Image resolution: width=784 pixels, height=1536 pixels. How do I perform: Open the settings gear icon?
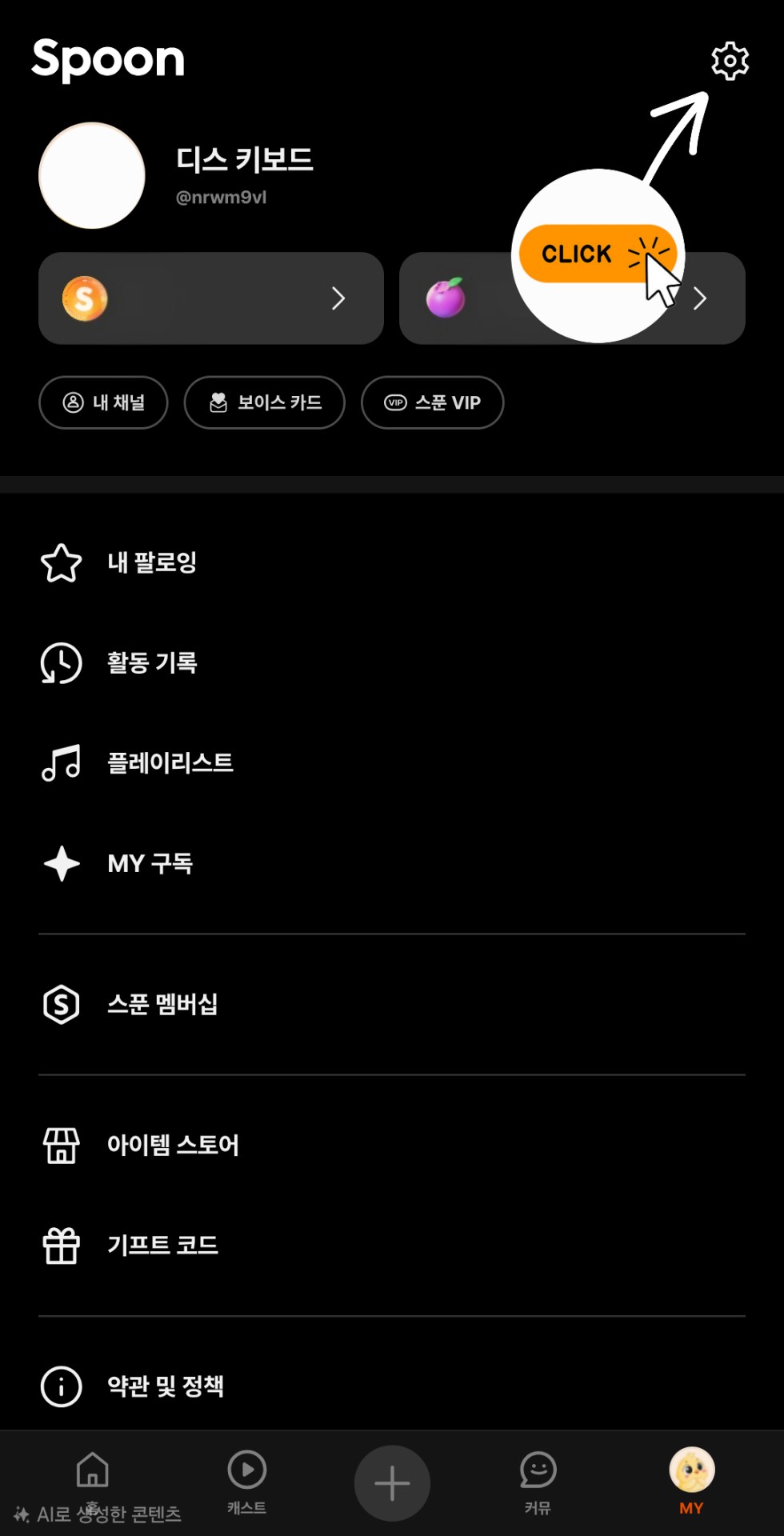(x=730, y=61)
